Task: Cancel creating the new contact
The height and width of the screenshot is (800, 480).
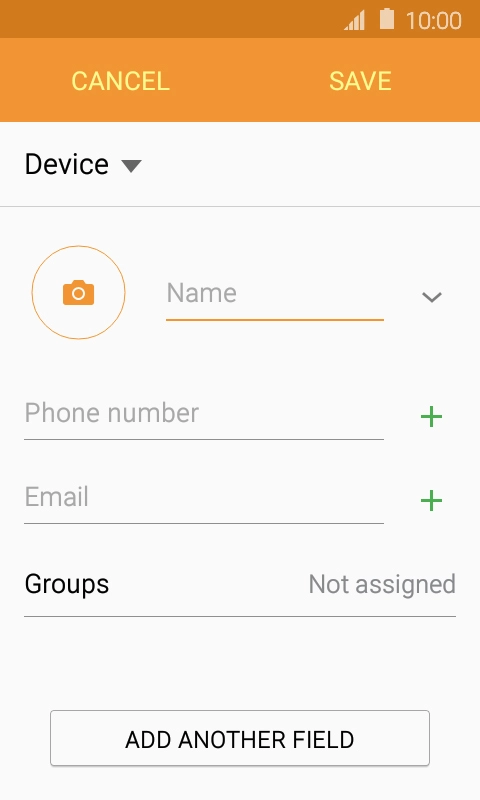Action: click(x=120, y=81)
